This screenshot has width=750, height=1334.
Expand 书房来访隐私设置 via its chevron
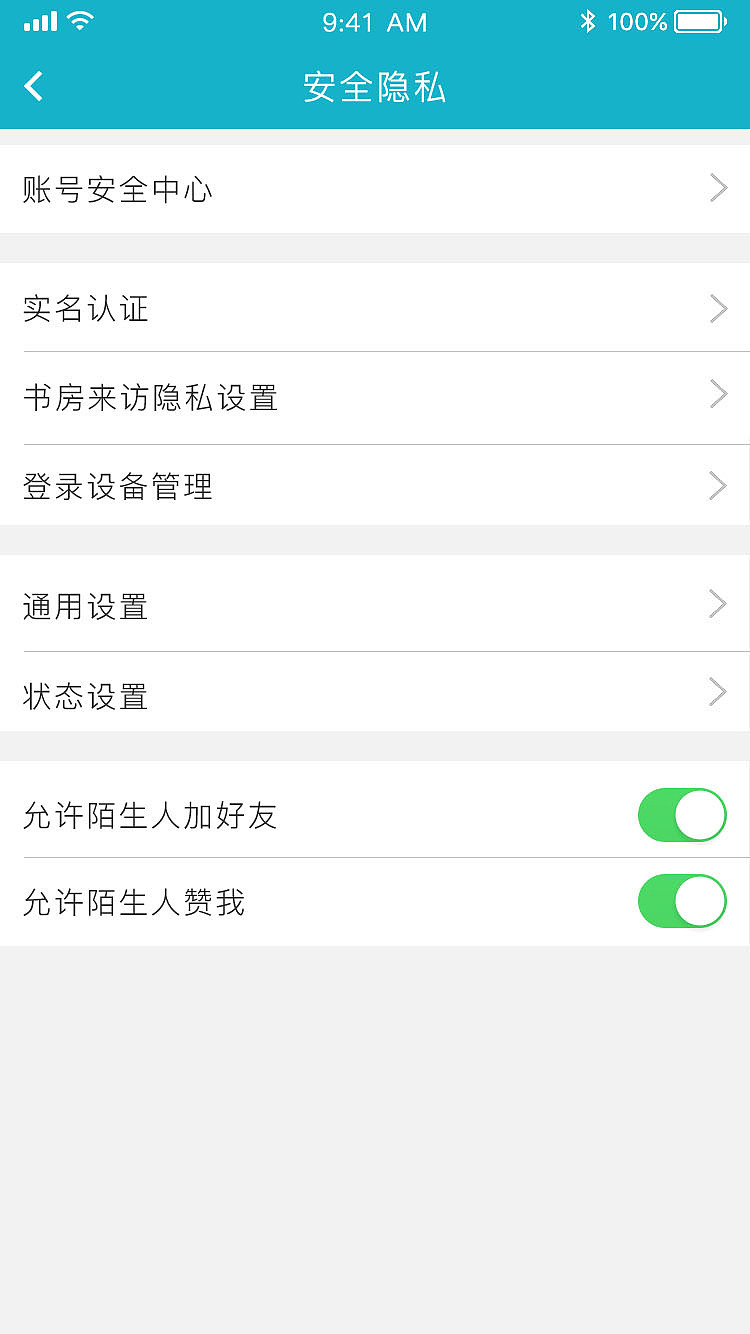pos(718,394)
